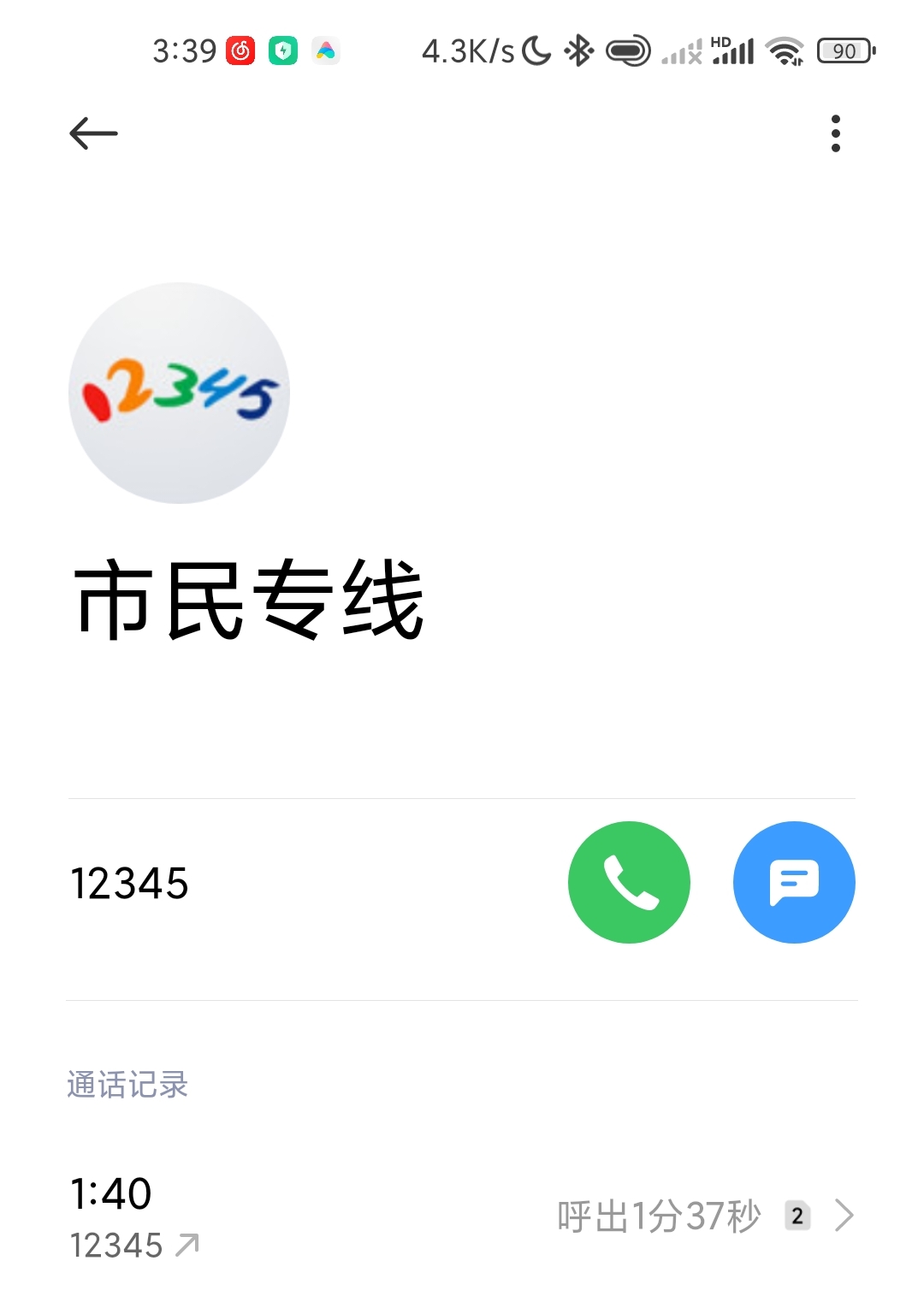Send a message to 12345
Viewport: 924px width, 1314px height.
coord(794,882)
